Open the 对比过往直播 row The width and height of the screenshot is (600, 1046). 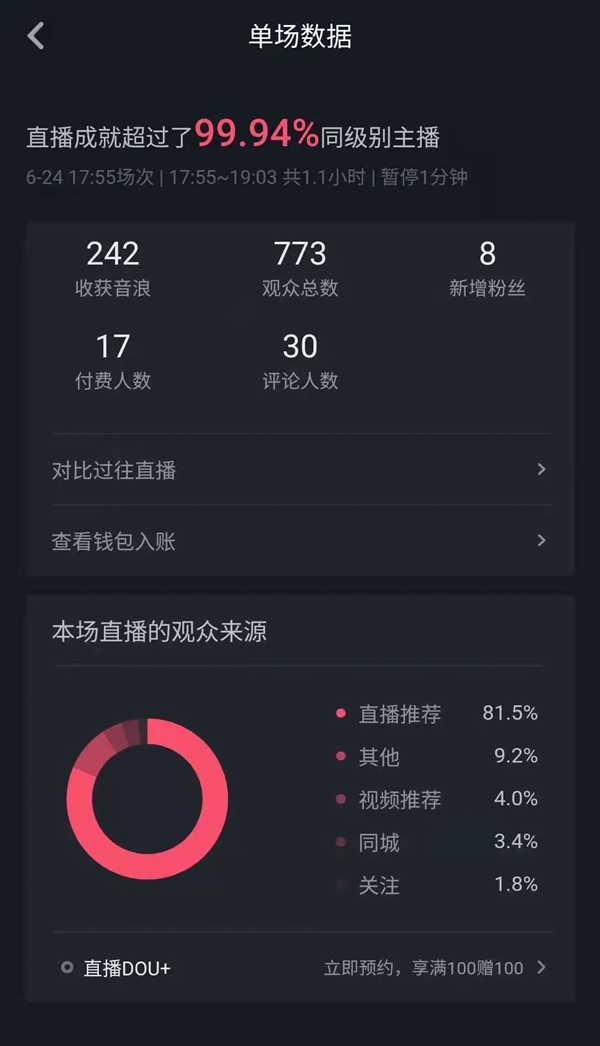[300, 469]
